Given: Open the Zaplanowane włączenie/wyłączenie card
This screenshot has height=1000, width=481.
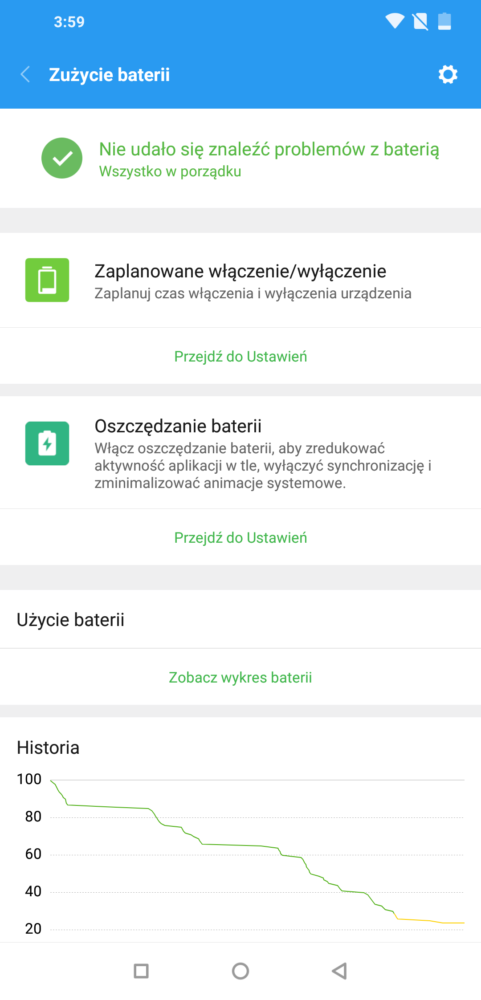Looking at the screenshot, I should (x=240, y=281).
